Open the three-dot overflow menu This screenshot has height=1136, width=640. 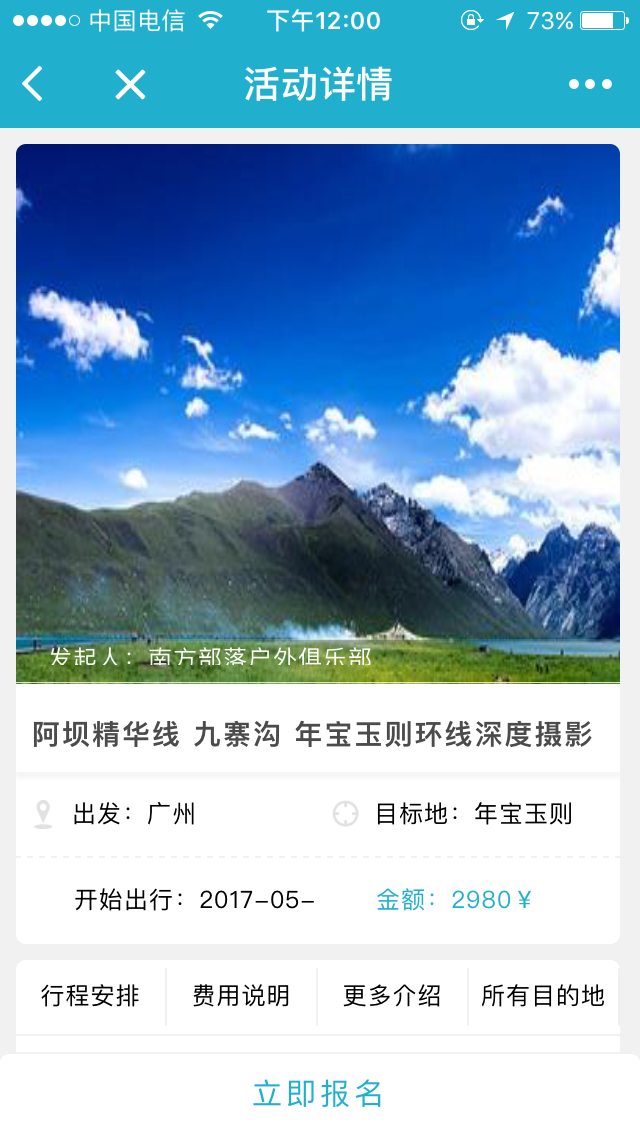pos(590,84)
